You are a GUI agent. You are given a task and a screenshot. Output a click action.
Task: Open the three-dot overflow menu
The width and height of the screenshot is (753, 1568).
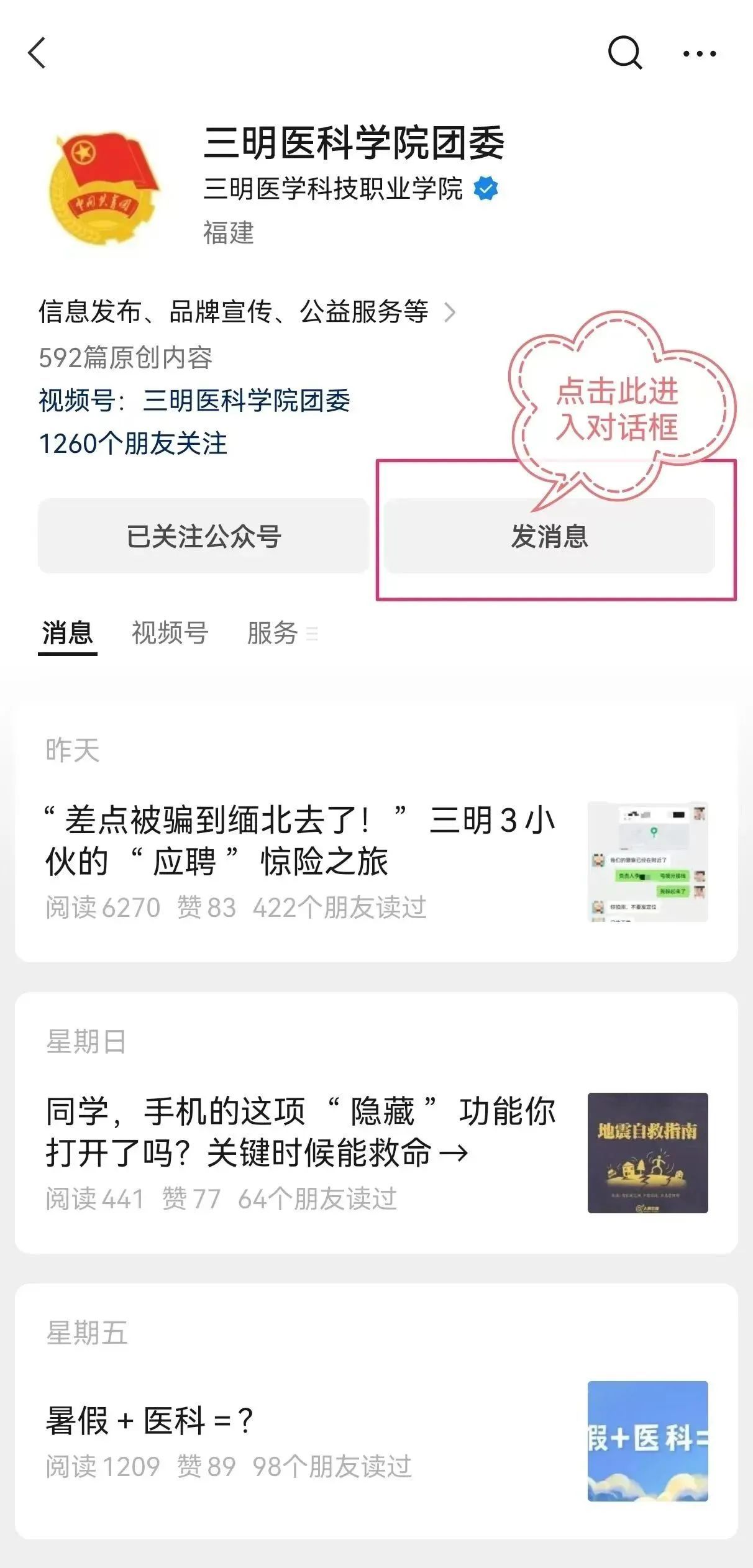point(700,54)
